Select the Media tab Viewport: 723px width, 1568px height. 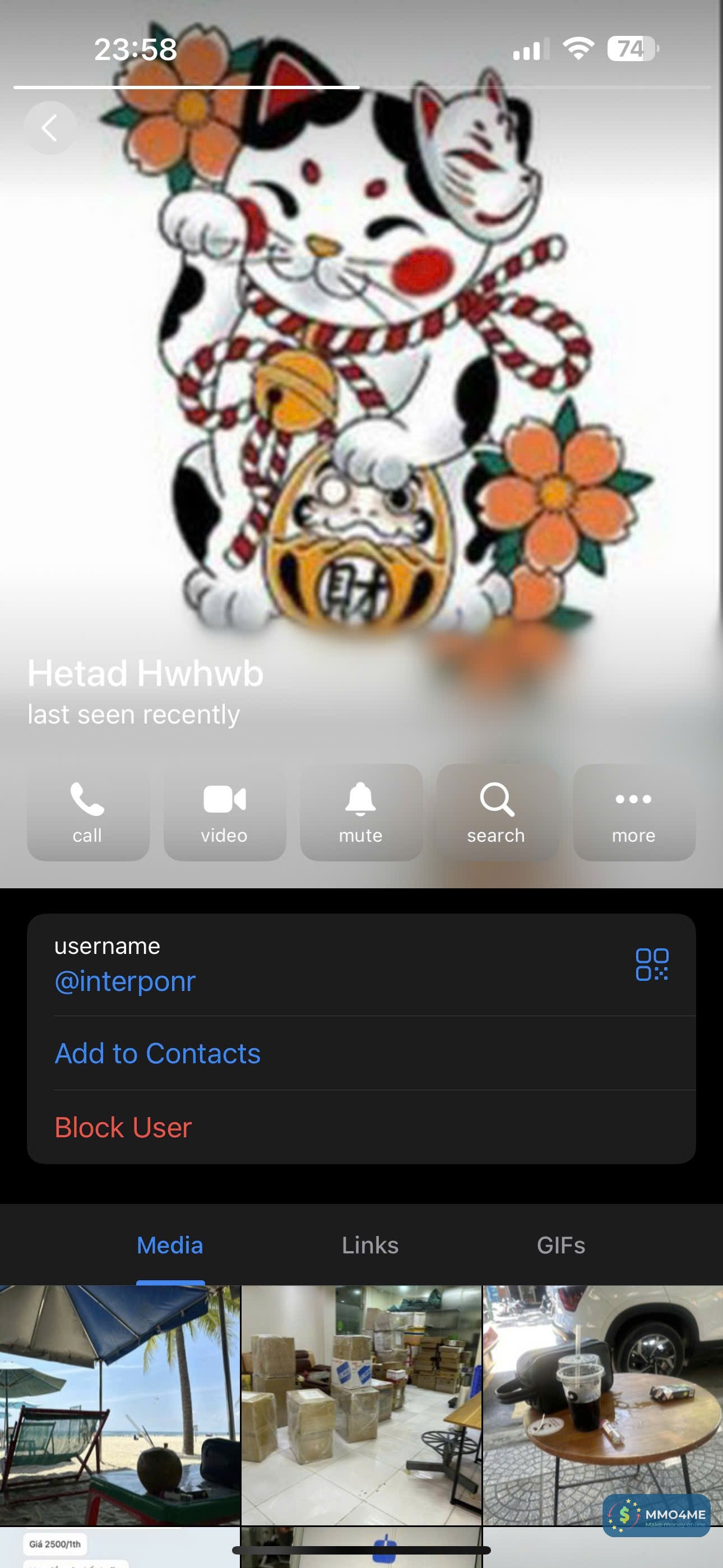point(170,1246)
